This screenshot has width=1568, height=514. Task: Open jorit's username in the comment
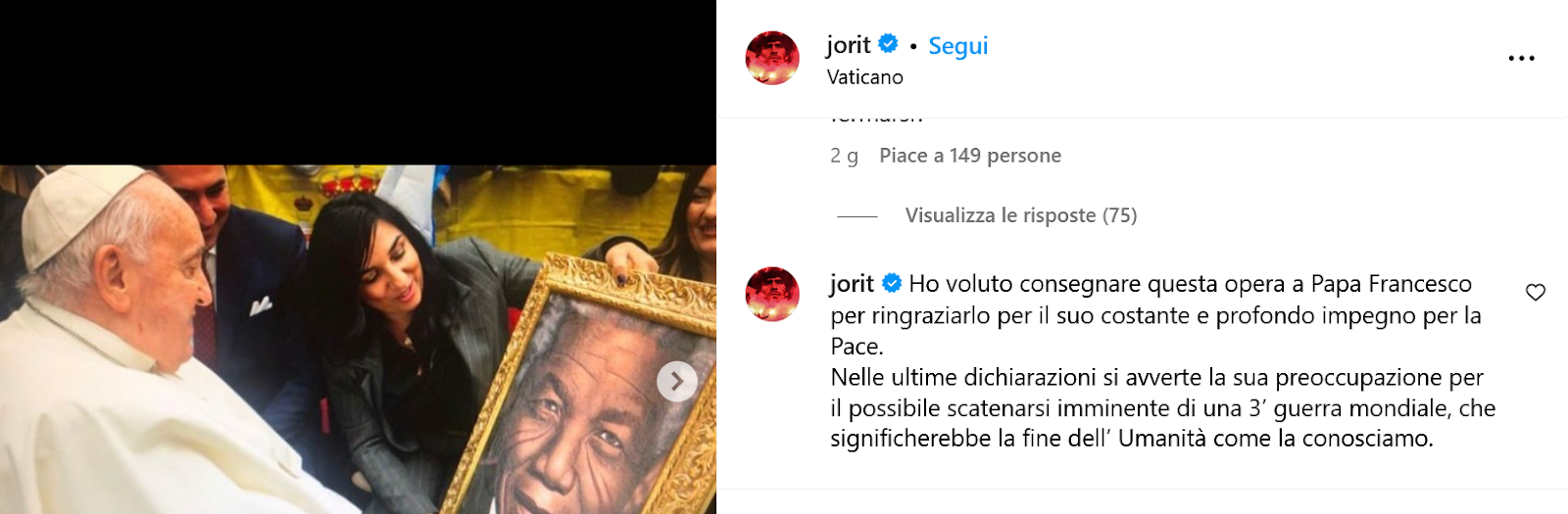click(x=852, y=284)
